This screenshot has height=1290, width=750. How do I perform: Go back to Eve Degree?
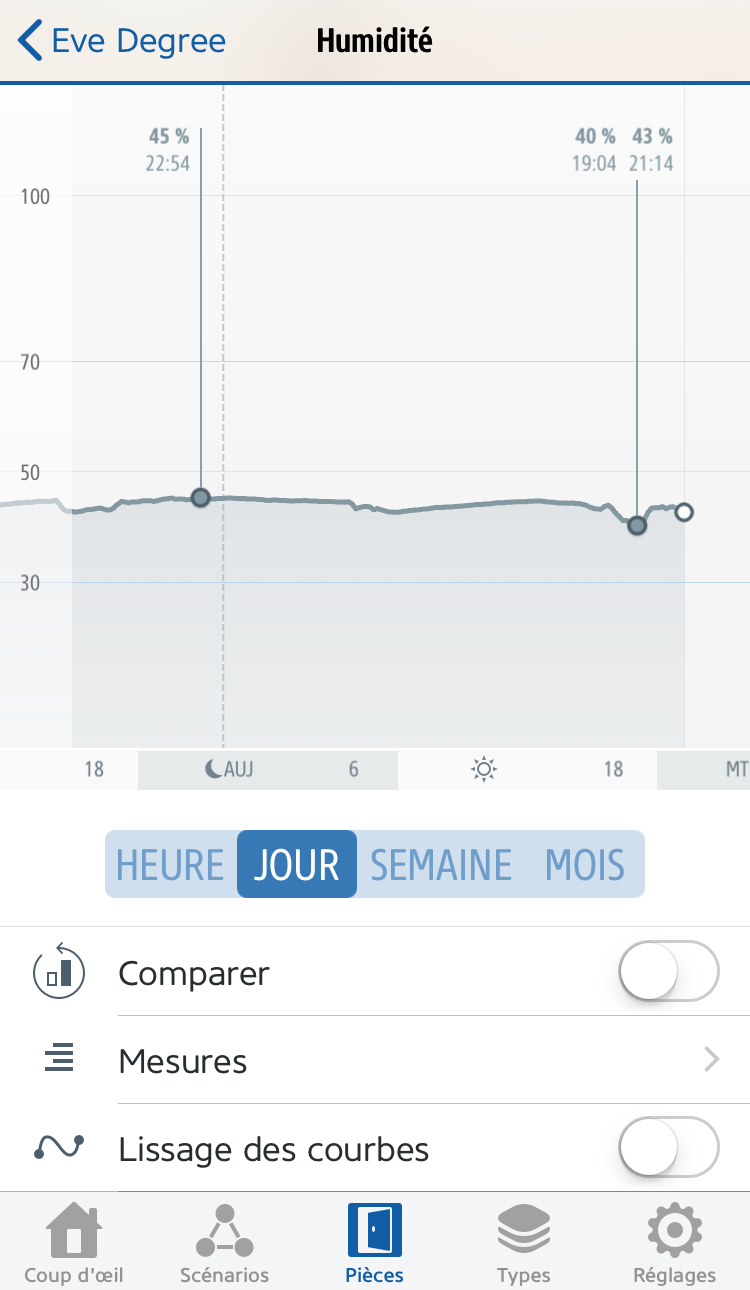pyautogui.click(x=122, y=42)
